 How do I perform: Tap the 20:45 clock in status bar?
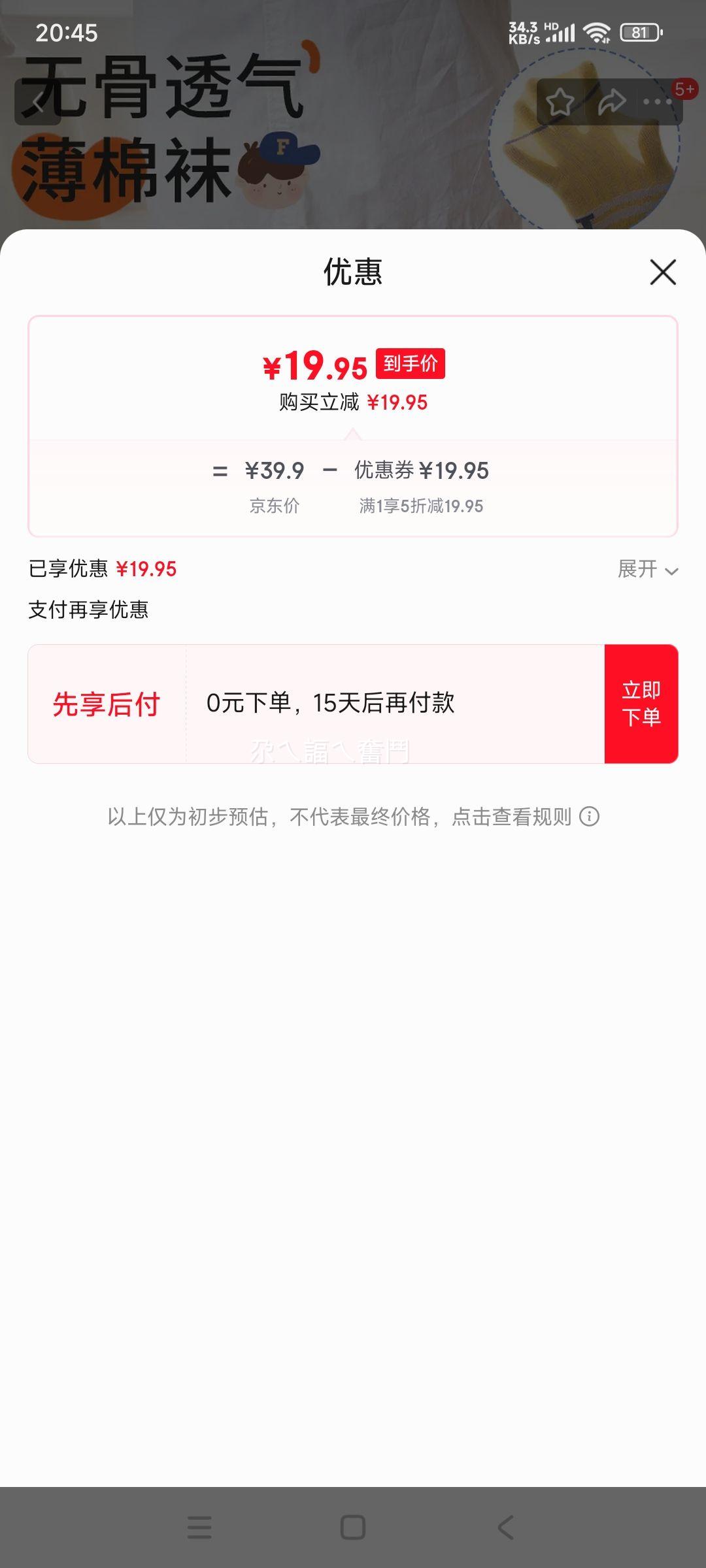coord(67,33)
